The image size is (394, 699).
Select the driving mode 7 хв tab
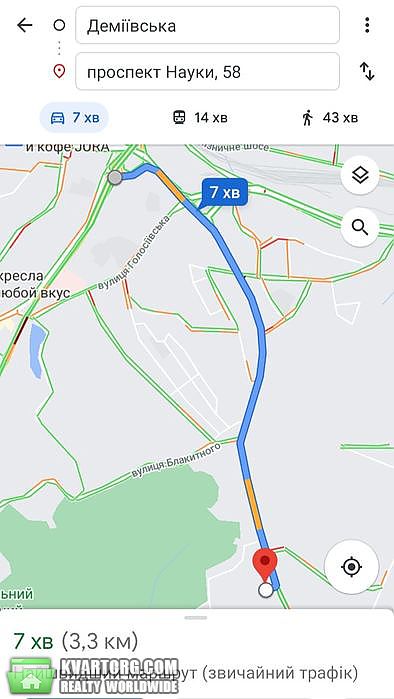click(x=74, y=118)
